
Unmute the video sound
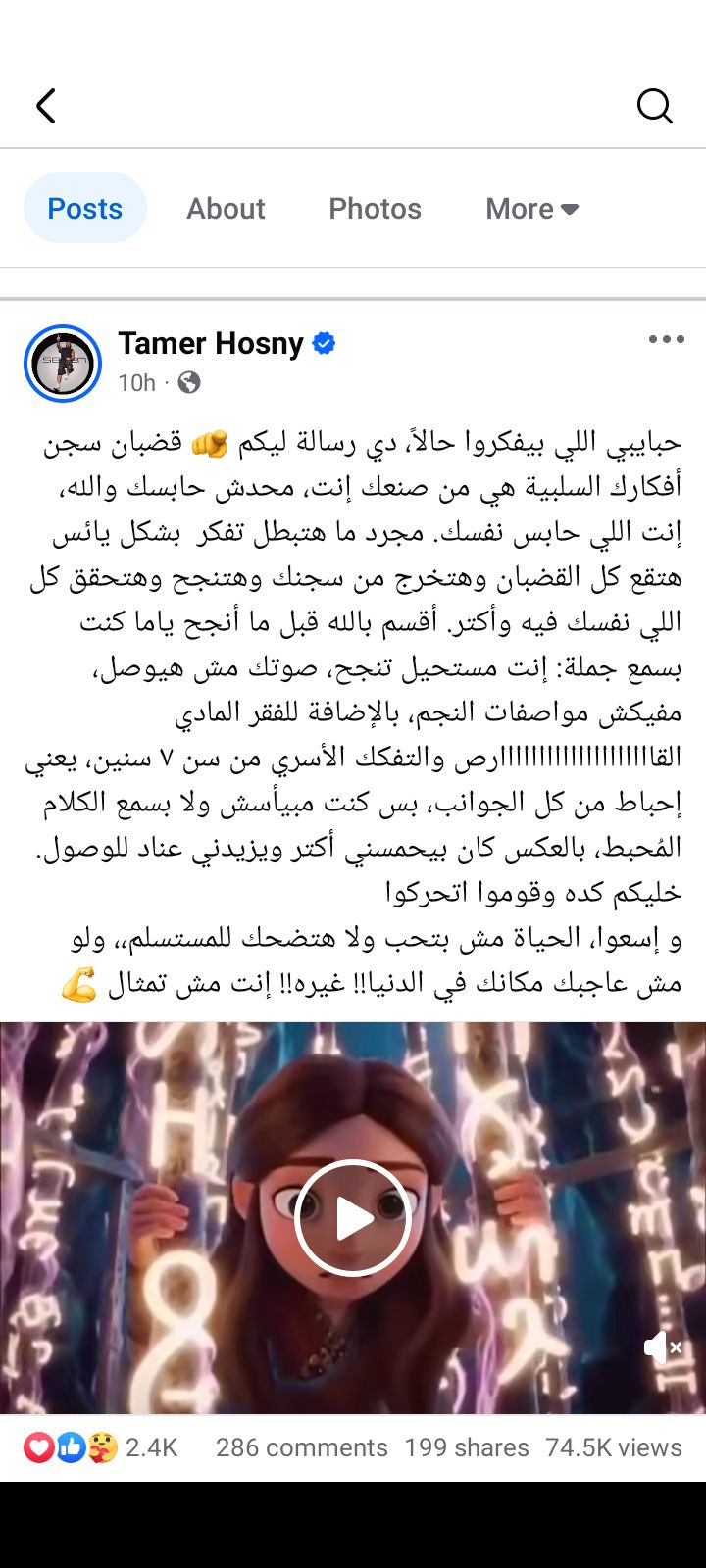coord(662,1347)
